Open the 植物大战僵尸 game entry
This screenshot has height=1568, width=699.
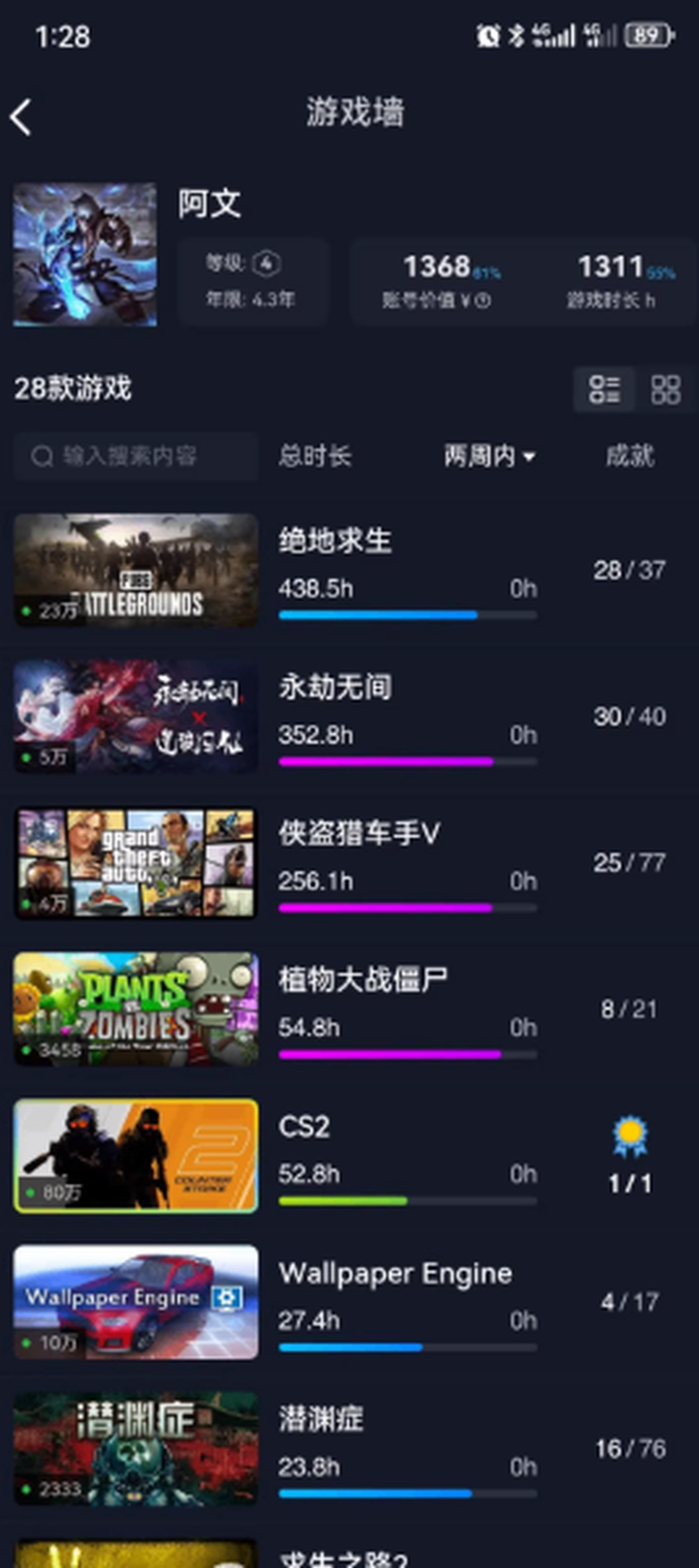[x=363, y=980]
